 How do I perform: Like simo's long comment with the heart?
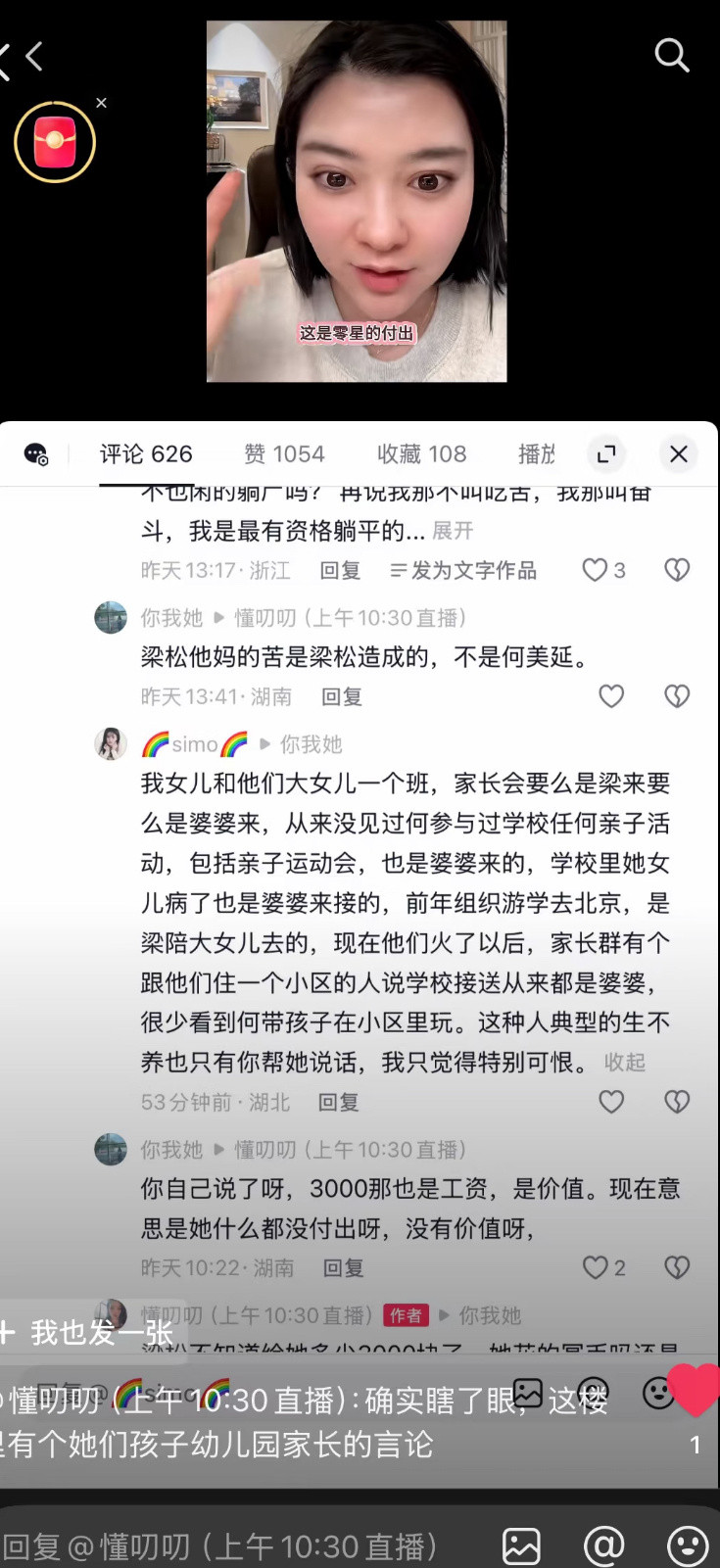(x=611, y=1101)
